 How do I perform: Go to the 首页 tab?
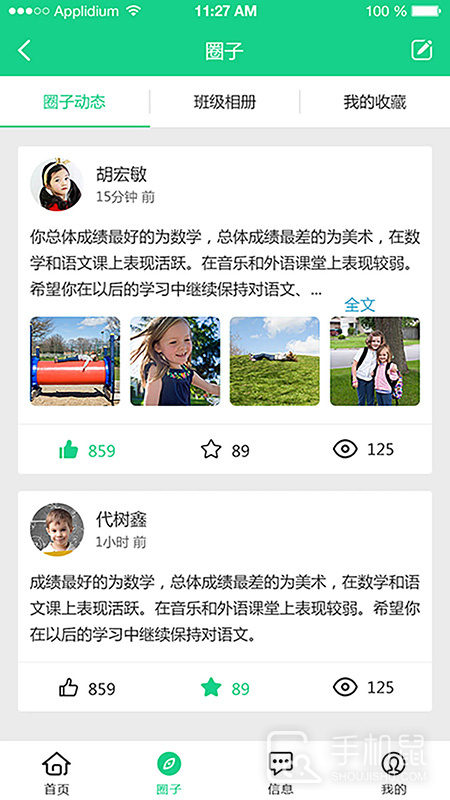(x=56, y=773)
